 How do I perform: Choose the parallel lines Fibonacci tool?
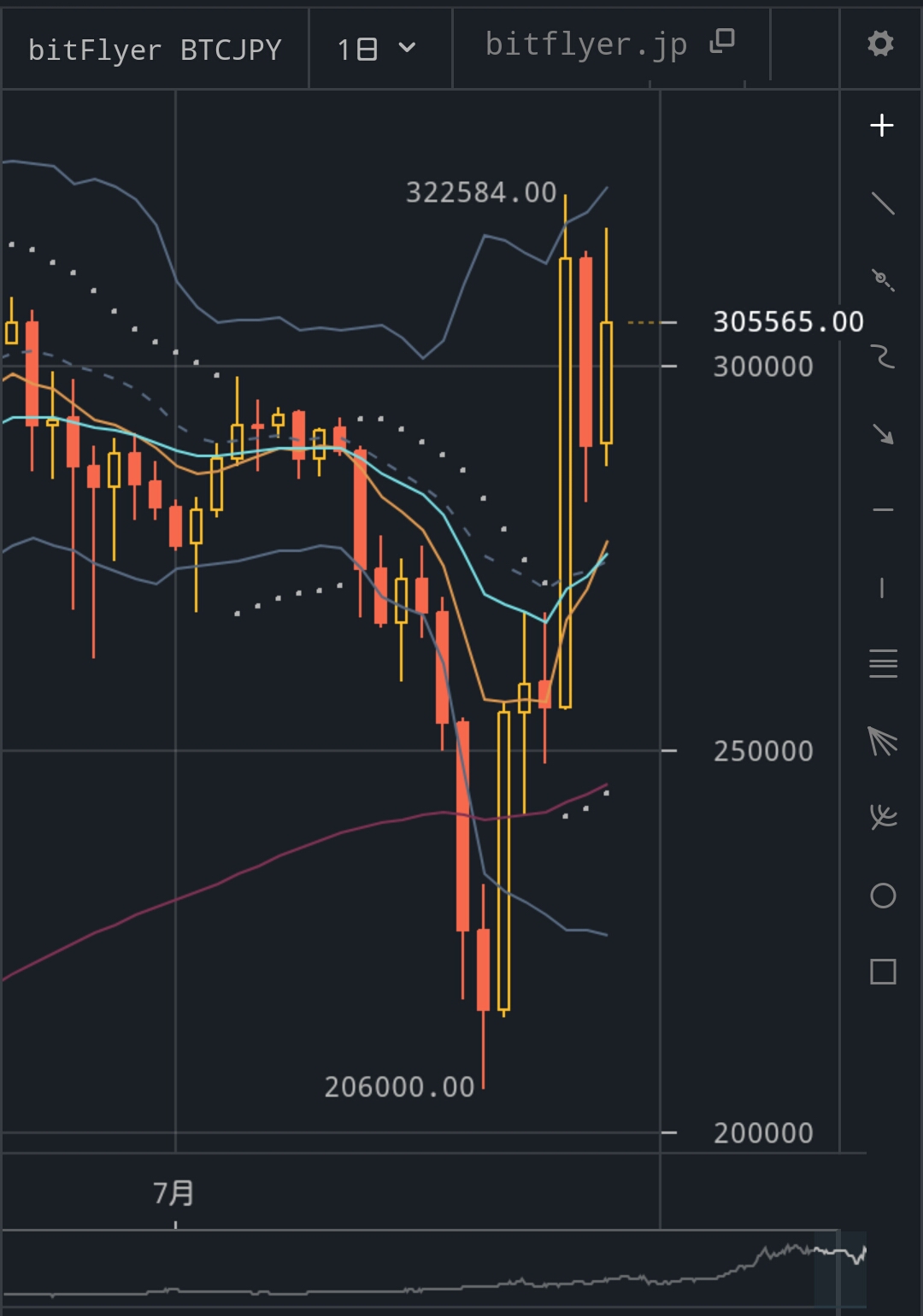point(883,663)
